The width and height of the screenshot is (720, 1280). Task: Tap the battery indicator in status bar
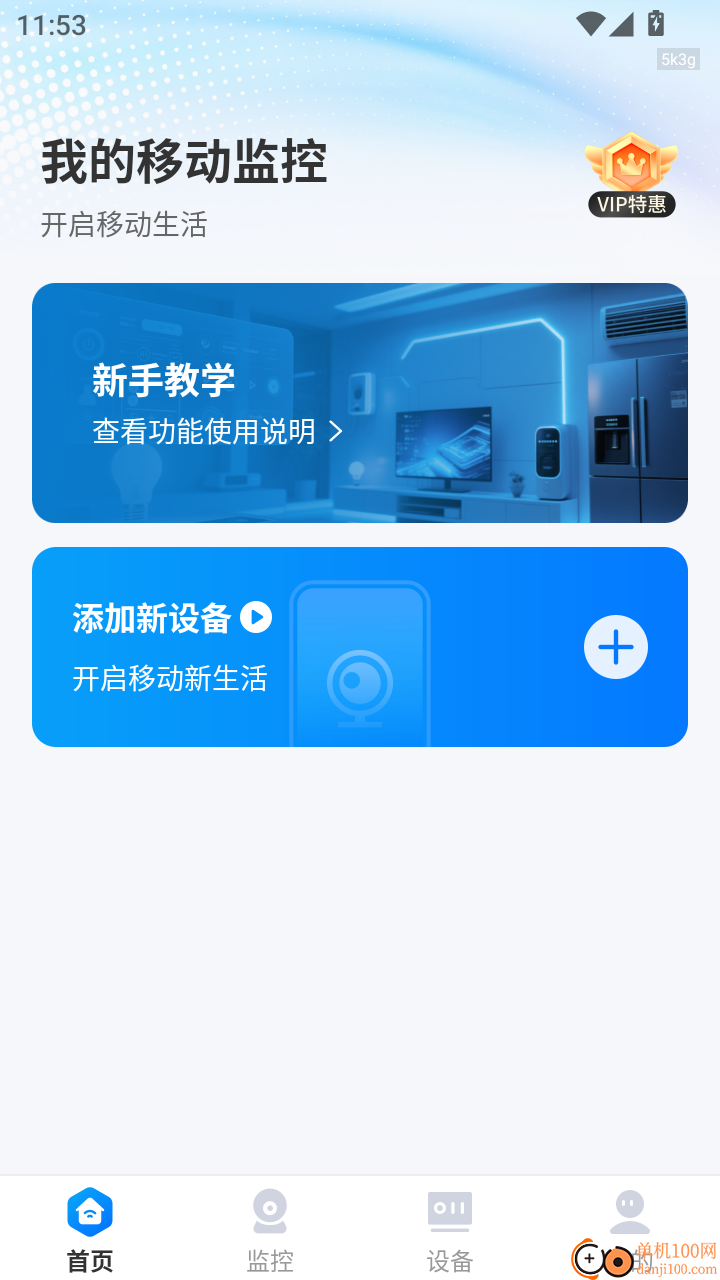pos(657,22)
